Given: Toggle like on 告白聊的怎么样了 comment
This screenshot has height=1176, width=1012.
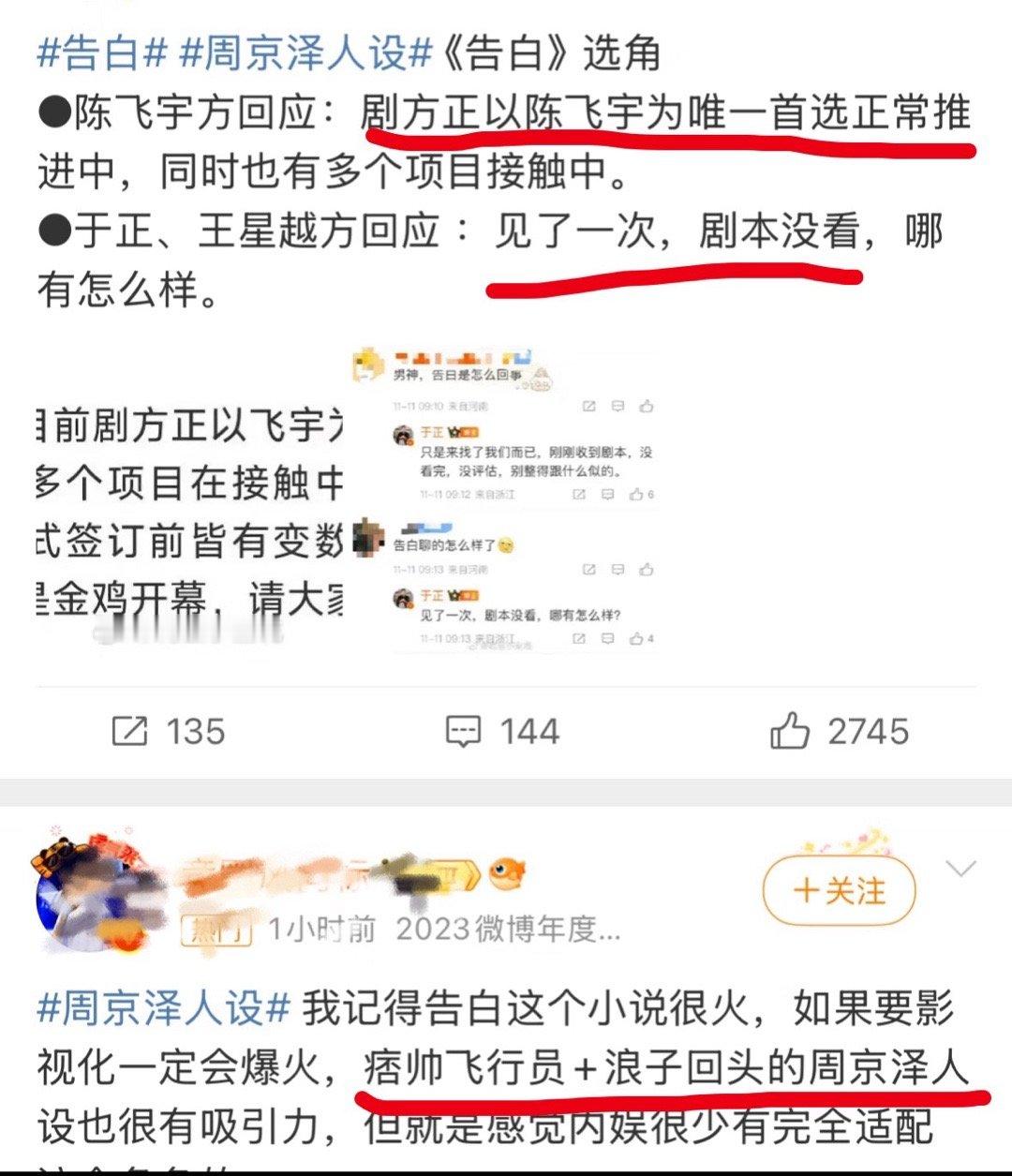Looking at the screenshot, I should 645,570.
